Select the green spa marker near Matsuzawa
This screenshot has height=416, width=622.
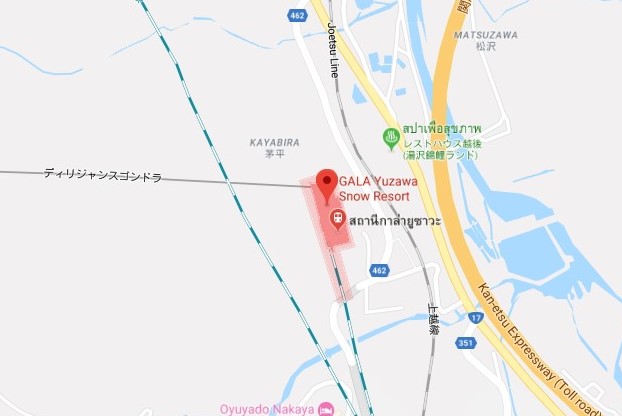point(391,136)
